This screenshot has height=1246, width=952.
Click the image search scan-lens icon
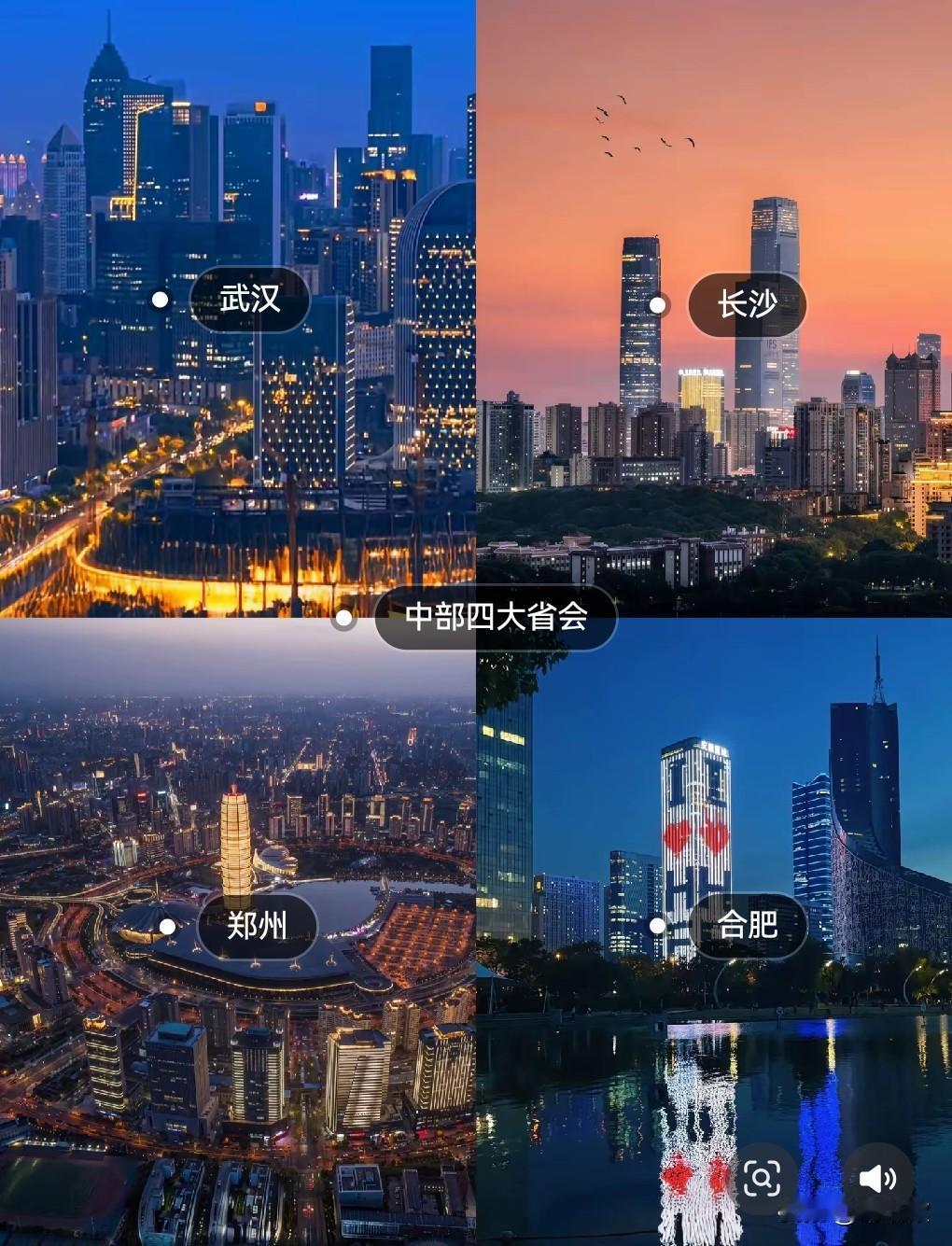tap(763, 1180)
